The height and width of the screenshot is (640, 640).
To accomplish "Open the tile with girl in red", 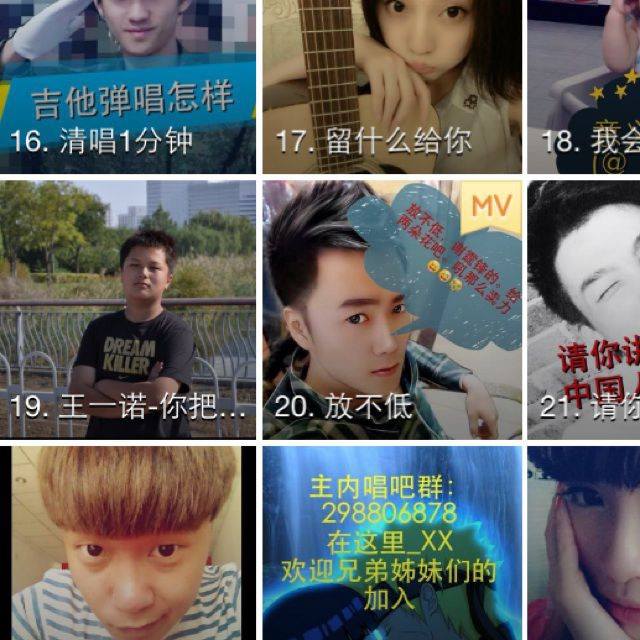I will pyautogui.click(x=584, y=545).
